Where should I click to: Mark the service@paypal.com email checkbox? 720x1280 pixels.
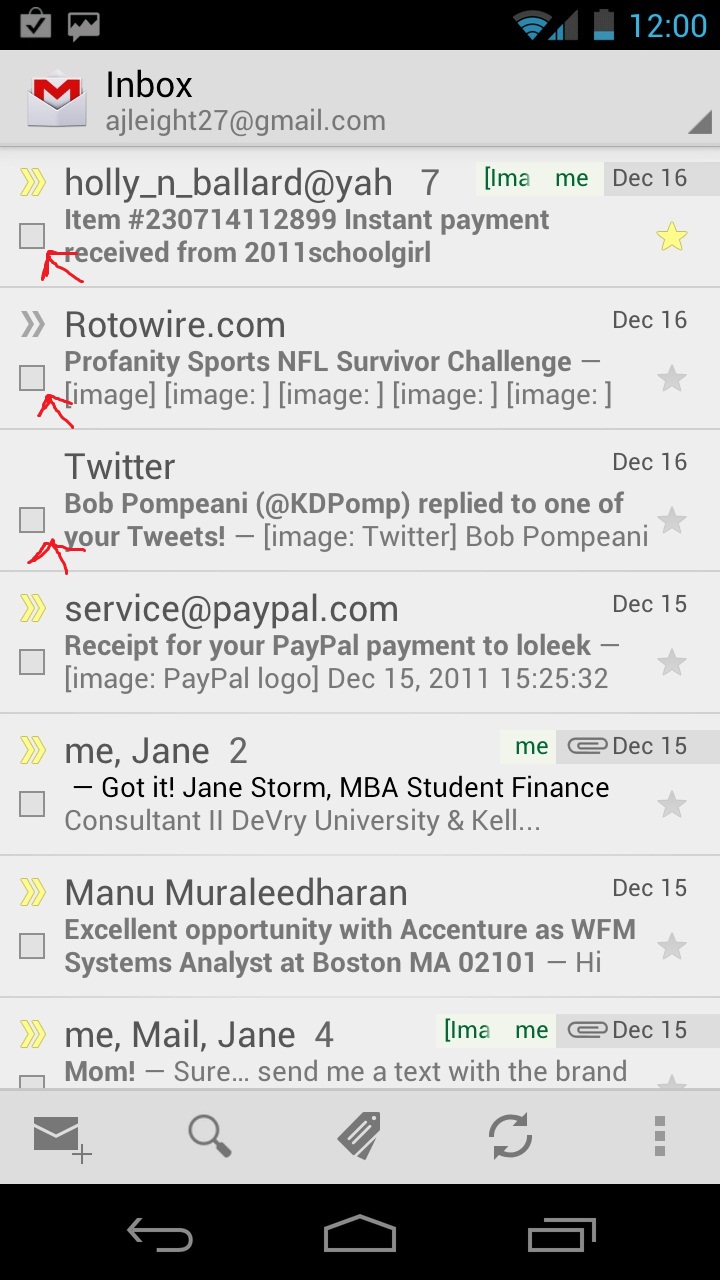point(32,662)
